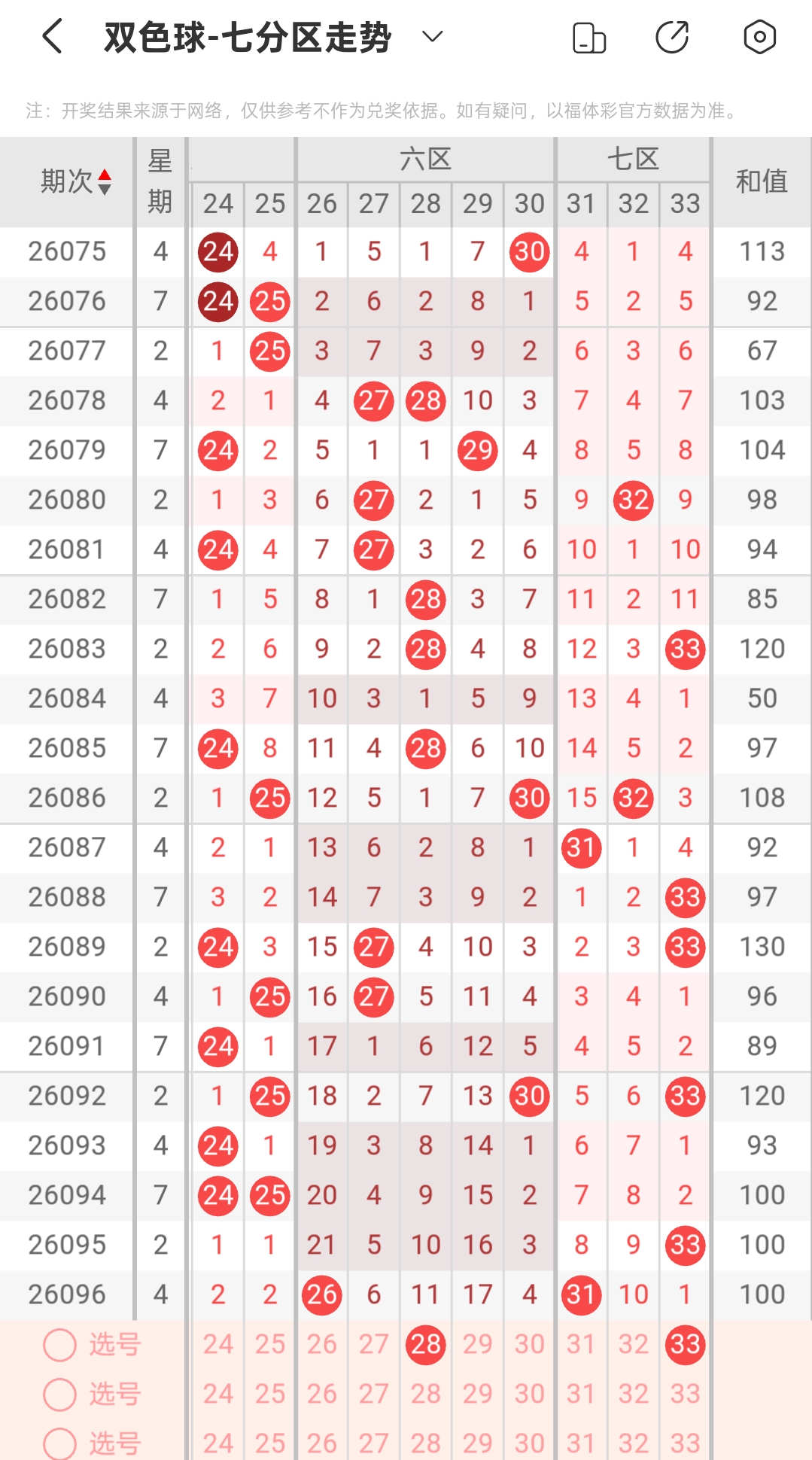Image resolution: width=812 pixels, height=1460 pixels.
Task: Pick number 30 in second 选号 row
Action: coord(530,1395)
